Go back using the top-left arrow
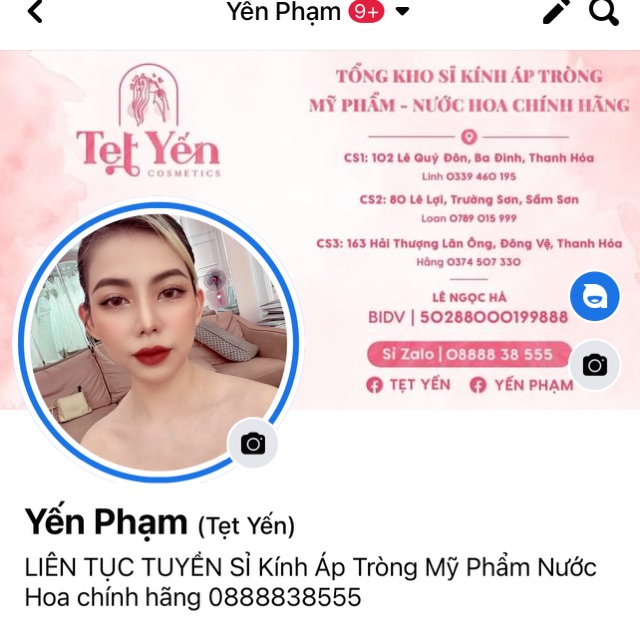Image resolution: width=640 pixels, height=640 pixels. (35, 12)
